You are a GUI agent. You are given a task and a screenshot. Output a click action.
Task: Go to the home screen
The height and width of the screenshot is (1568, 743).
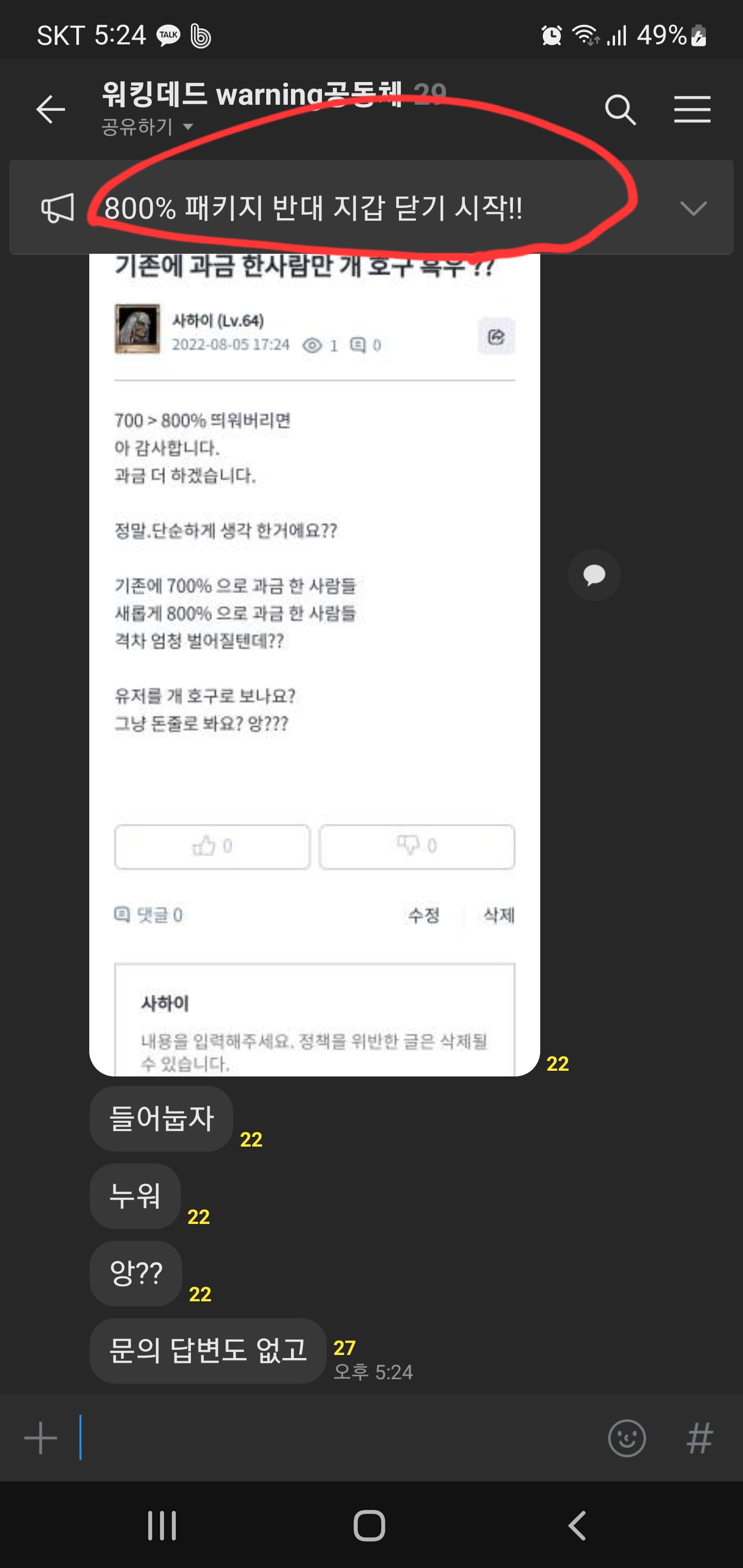[369, 1525]
